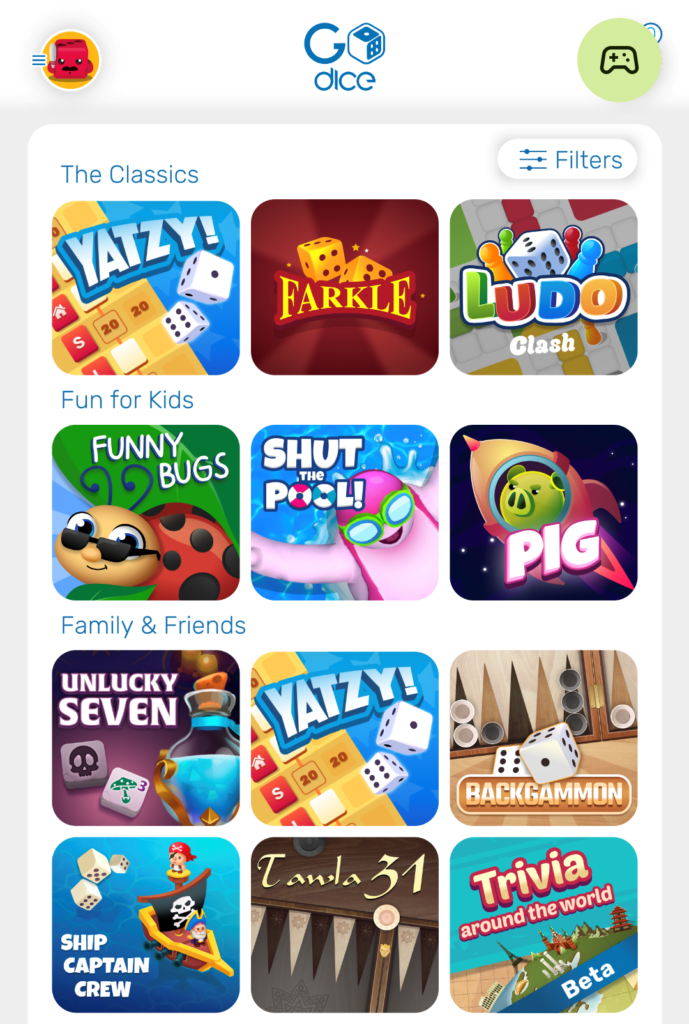The width and height of the screenshot is (689, 1024).
Task: Open the profile avatar menu
Action: click(x=70, y=60)
